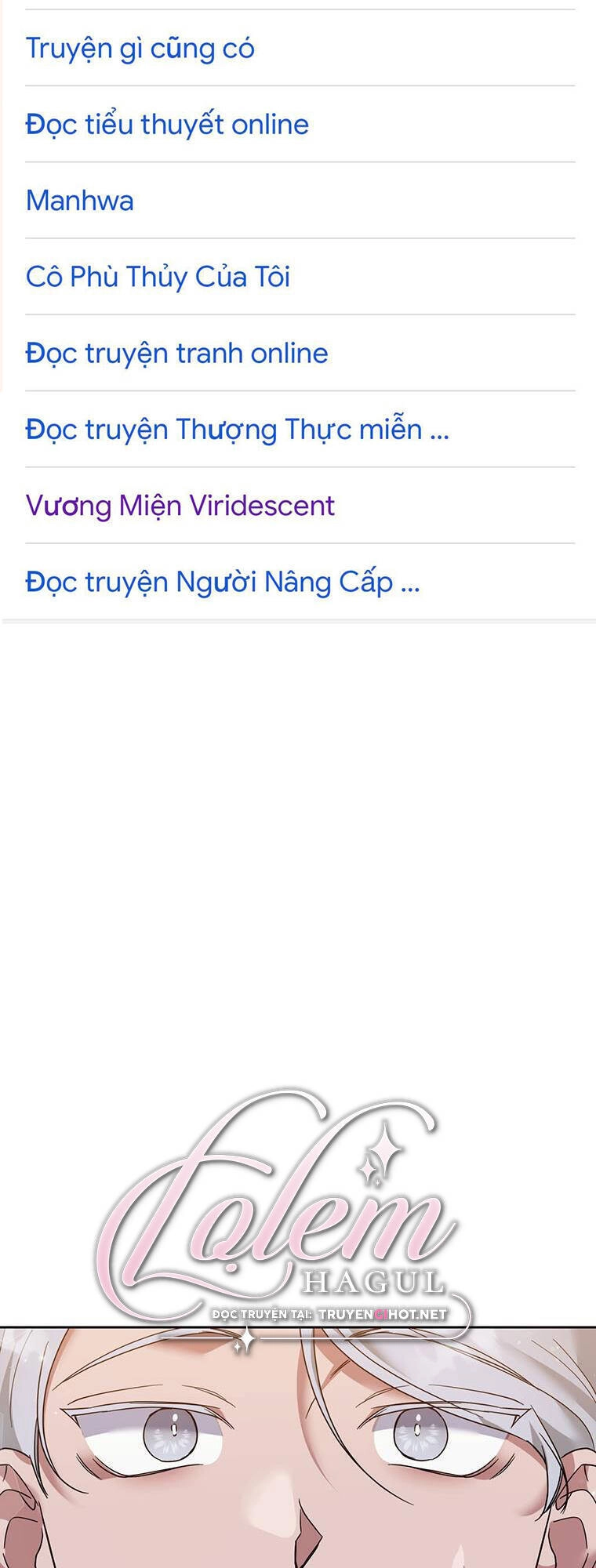Open "Đọc truyện tranh online" suggestion

click(x=176, y=353)
